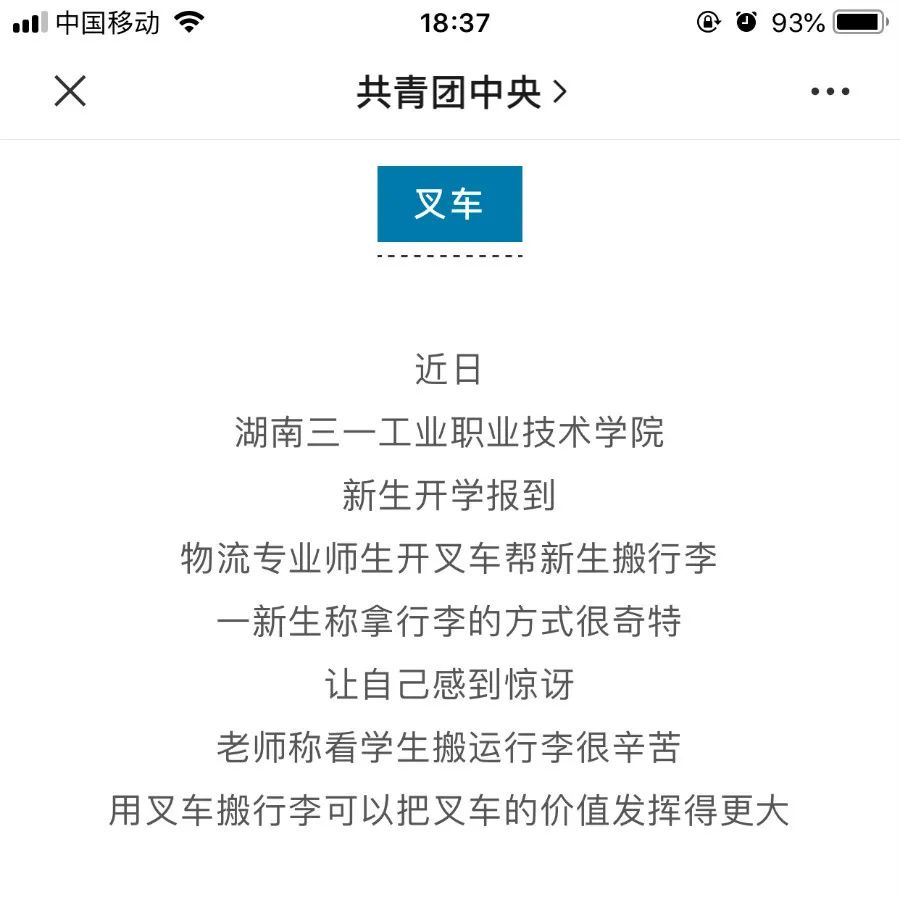Close the article with the X icon
Viewport: 900px width, 900px height.
click(x=70, y=92)
